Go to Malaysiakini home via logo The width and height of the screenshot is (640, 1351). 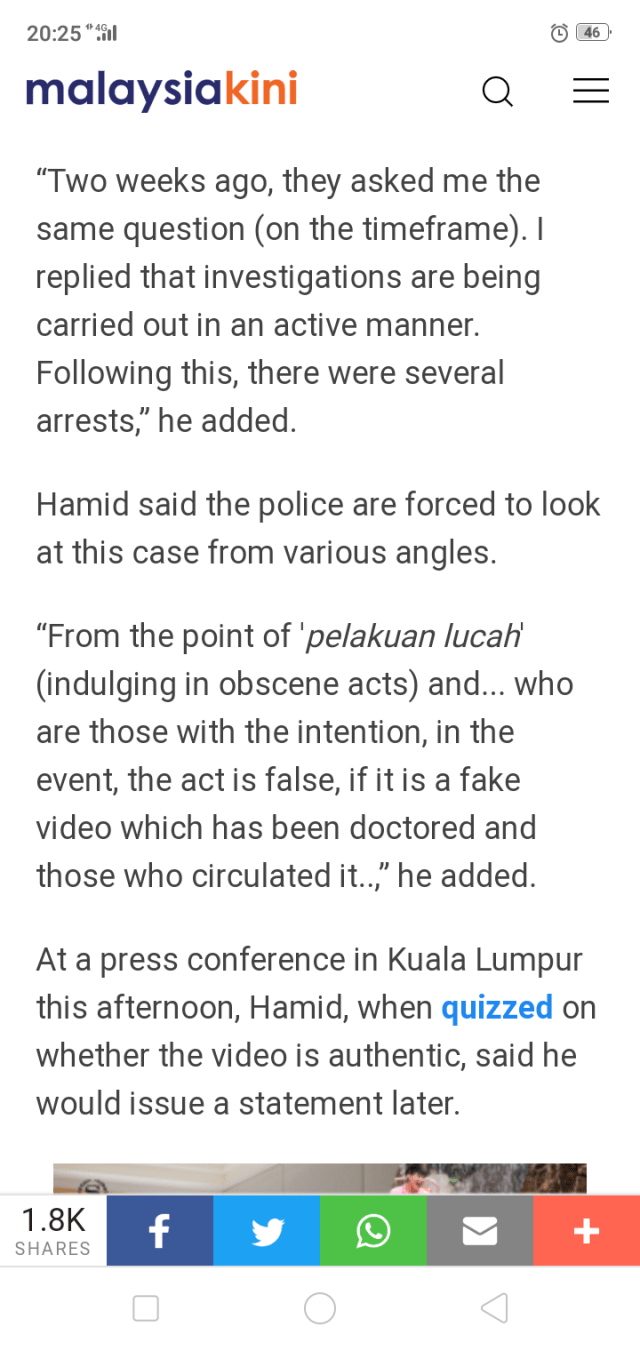[x=161, y=90]
